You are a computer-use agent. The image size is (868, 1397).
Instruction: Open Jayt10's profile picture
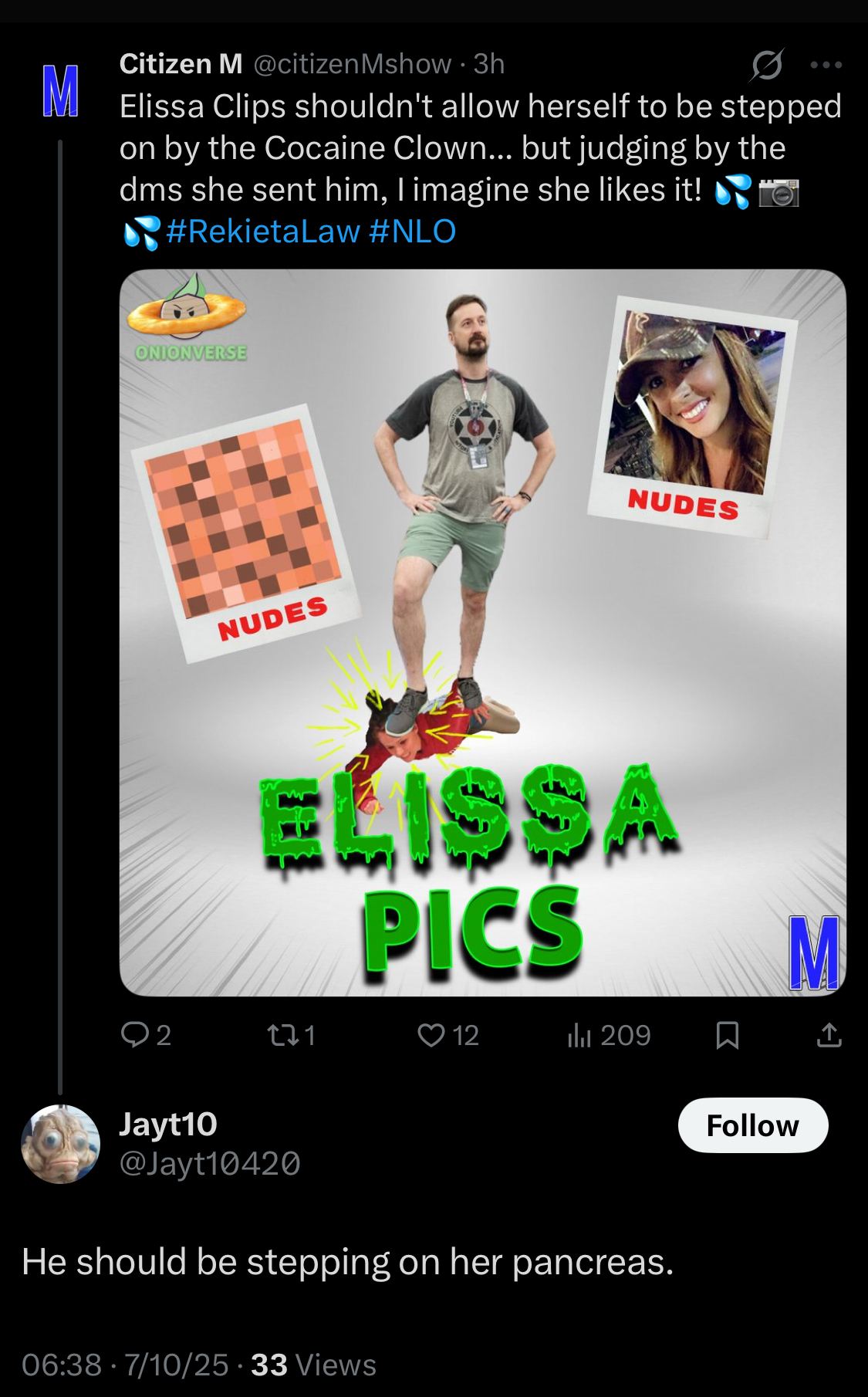[x=60, y=1144]
